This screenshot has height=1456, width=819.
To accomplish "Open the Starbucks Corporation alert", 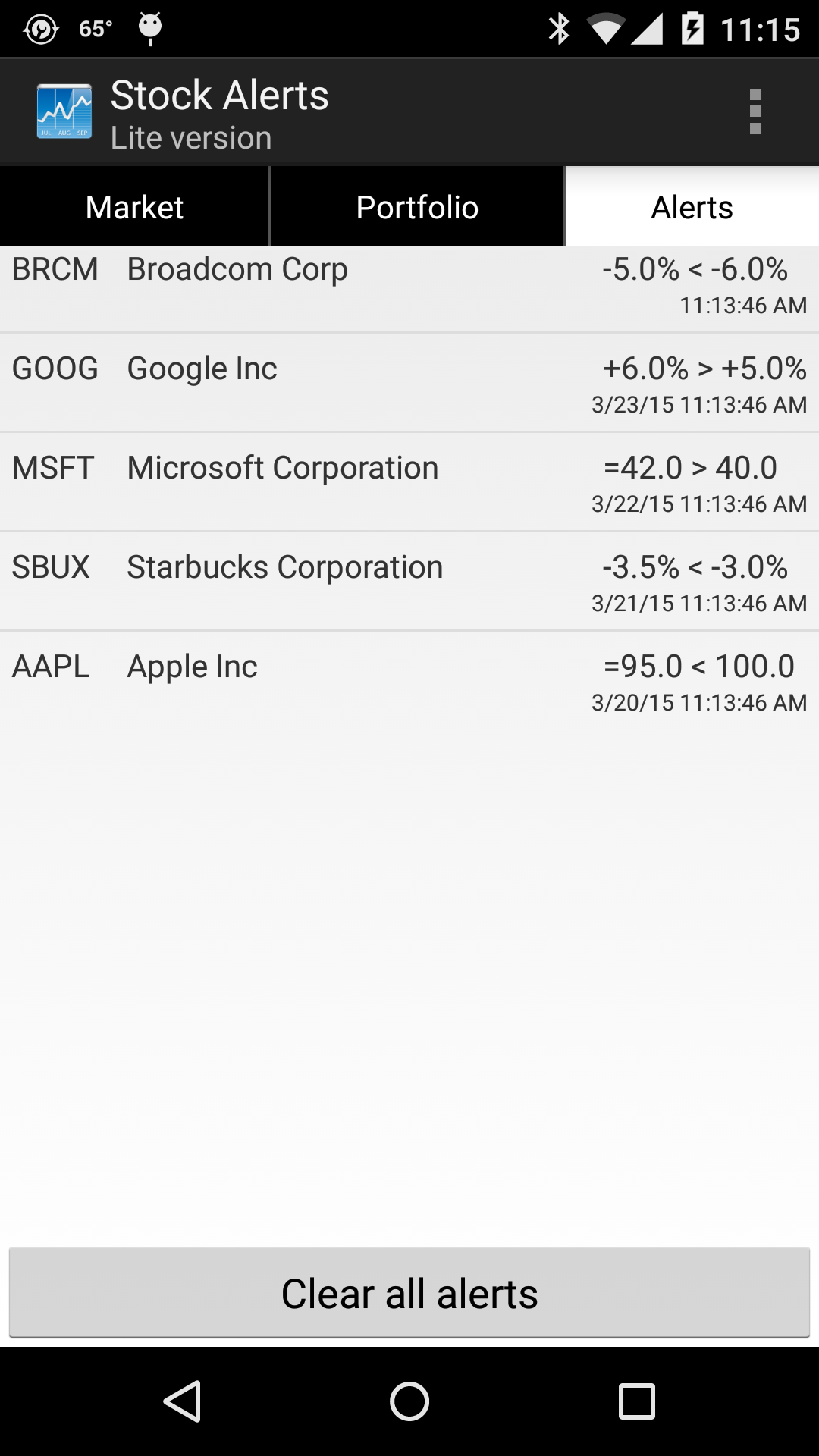I will [409, 582].
